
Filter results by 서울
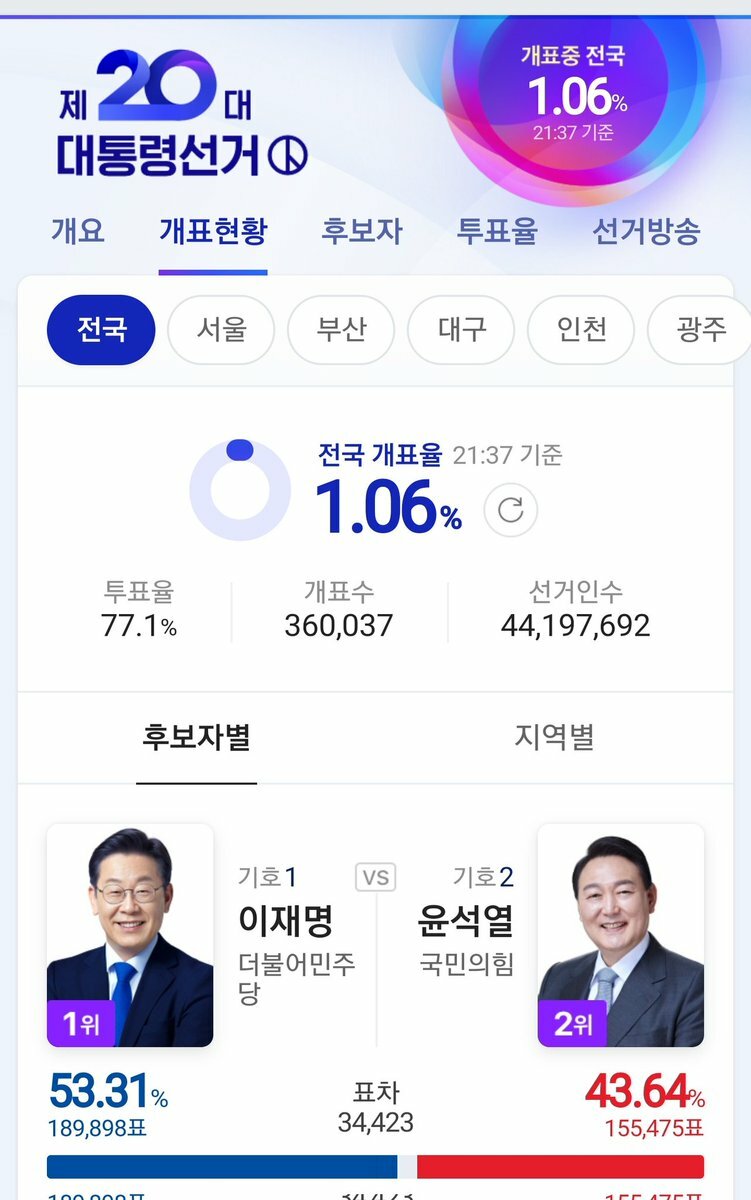(221, 329)
